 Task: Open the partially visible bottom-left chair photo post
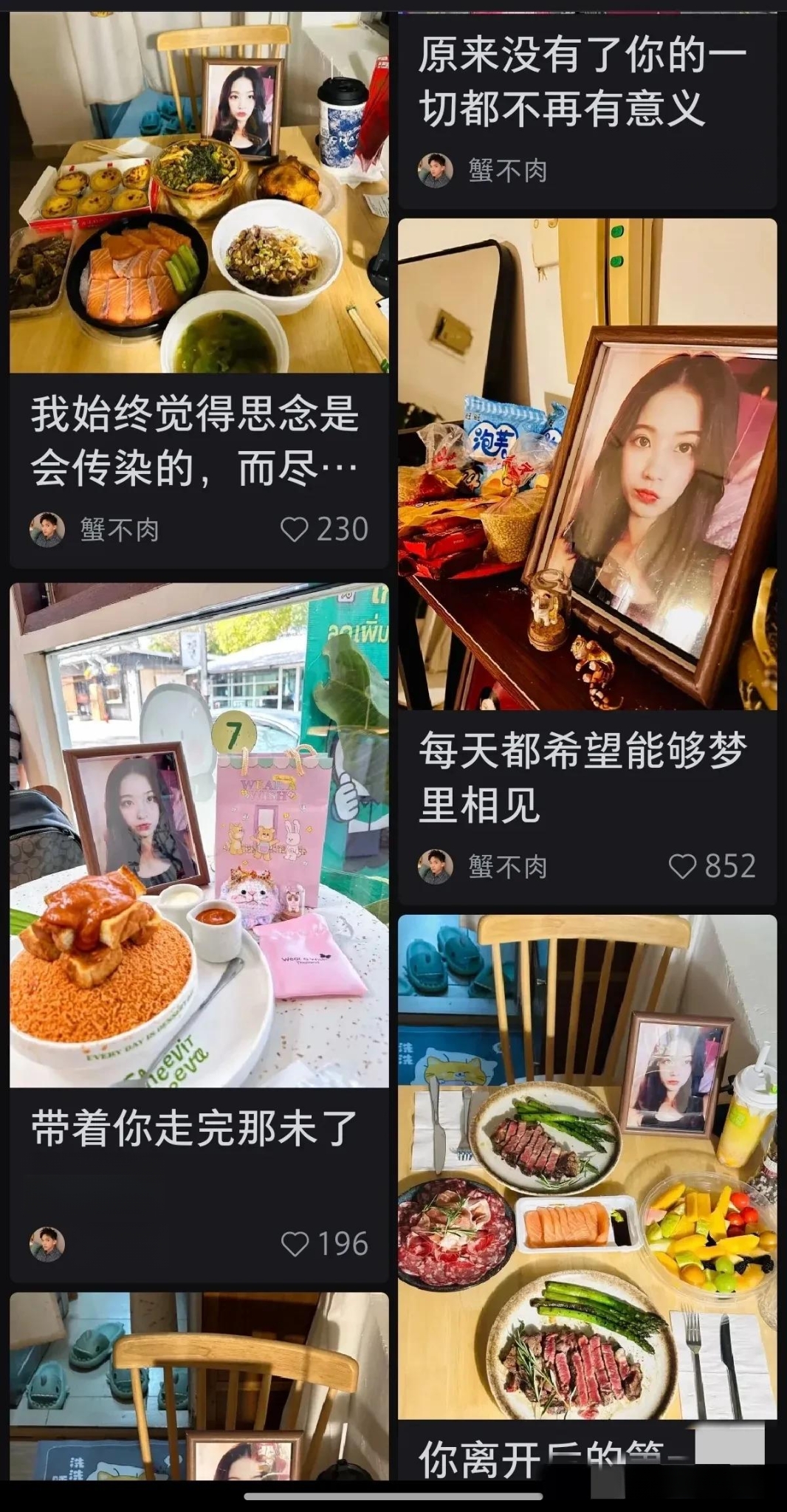pyautogui.click(x=198, y=1386)
